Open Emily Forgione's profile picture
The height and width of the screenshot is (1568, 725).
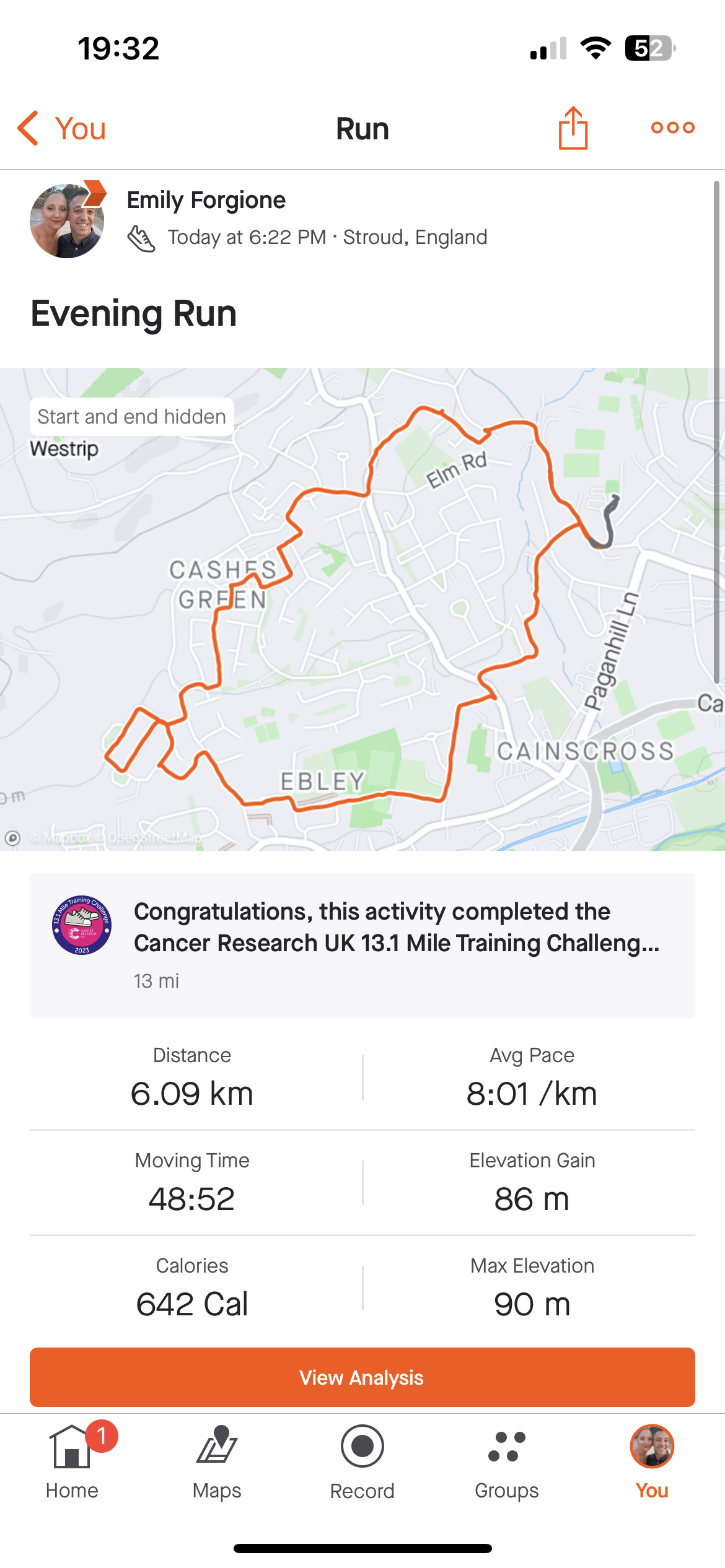68,220
